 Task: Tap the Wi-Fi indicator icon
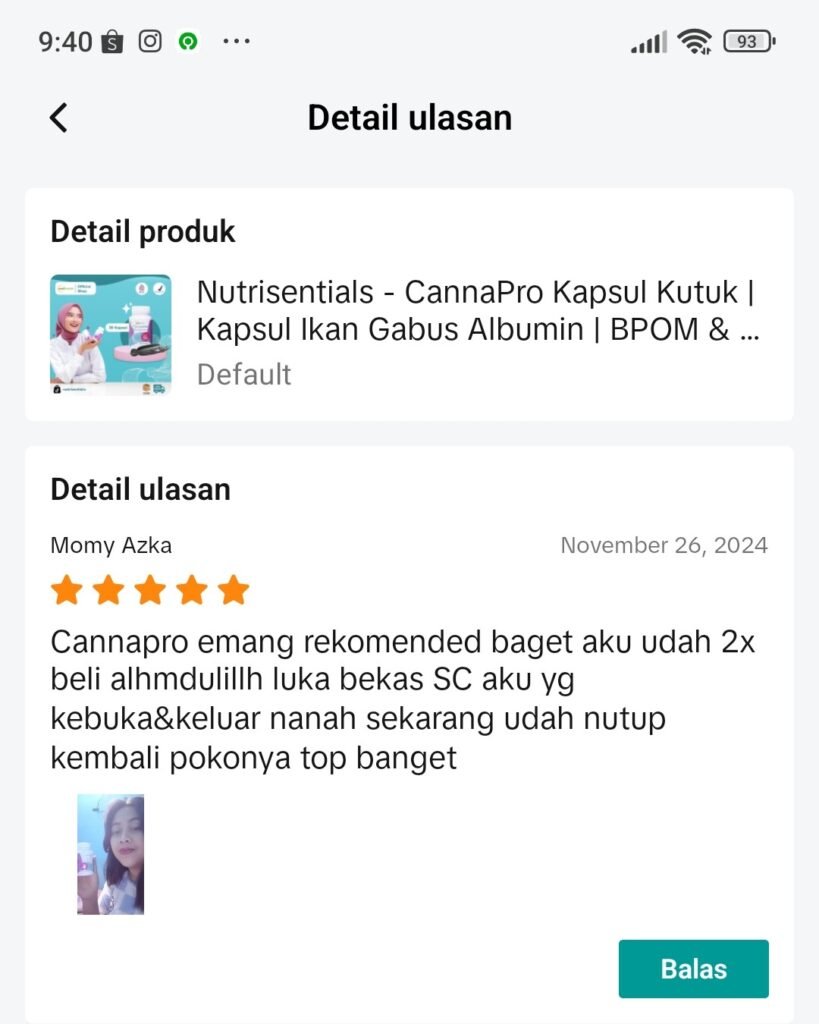(x=697, y=41)
